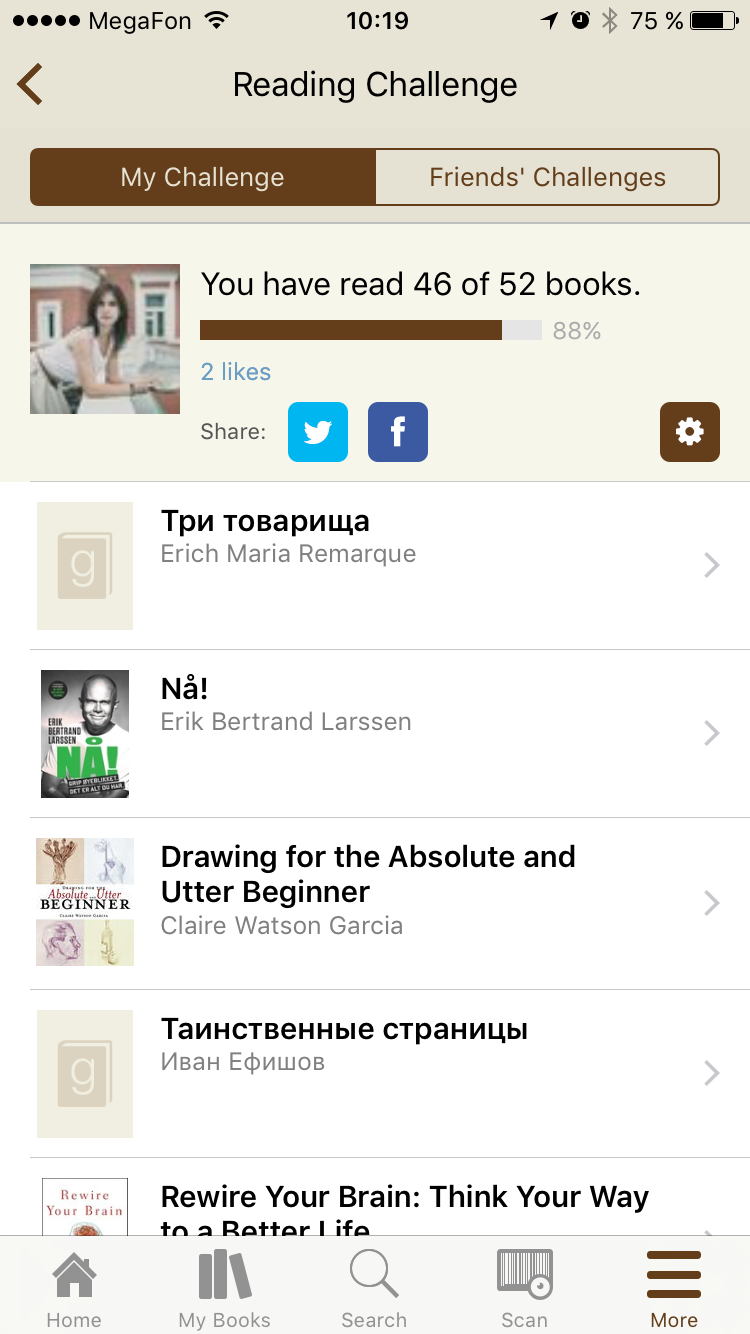Share challenge on Twitter

click(318, 432)
